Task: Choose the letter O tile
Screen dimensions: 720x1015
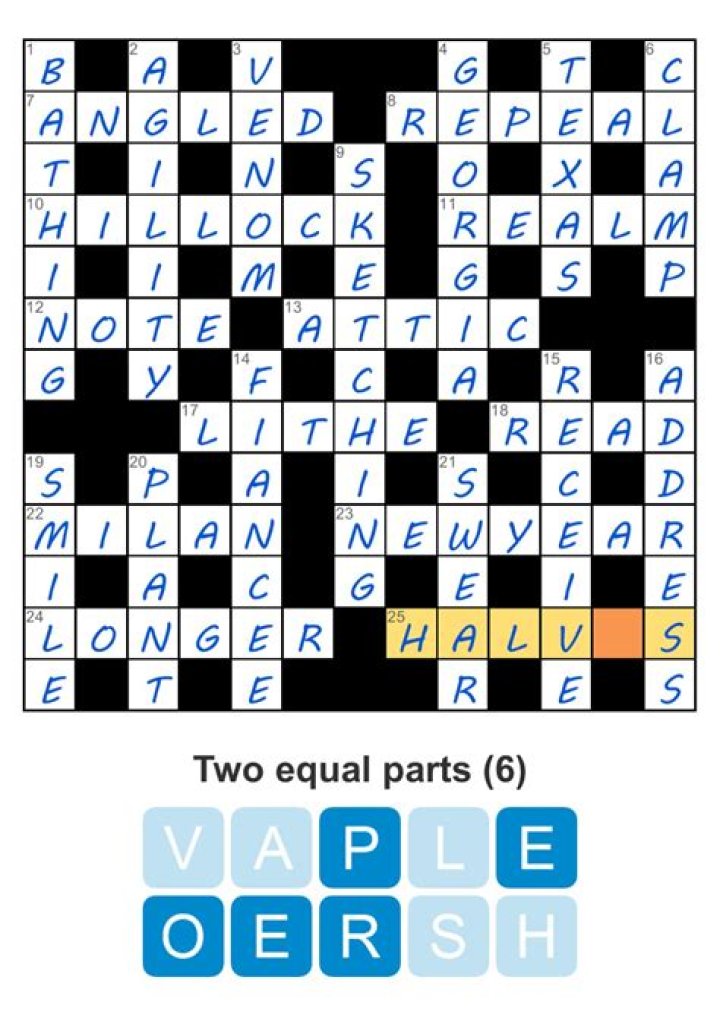Action: pyautogui.click(x=182, y=936)
